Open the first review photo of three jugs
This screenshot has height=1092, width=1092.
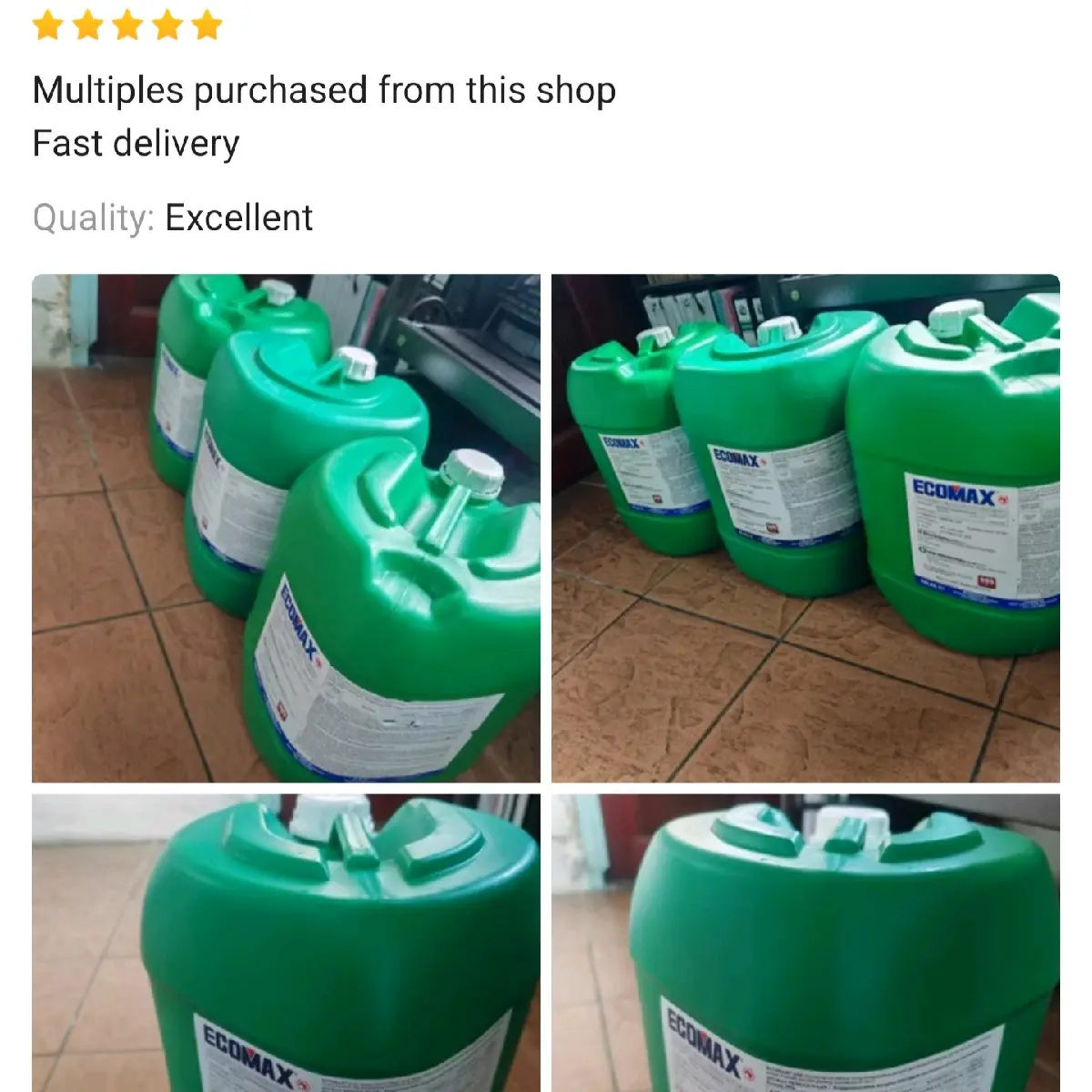pyautogui.click(x=286, y=528)
